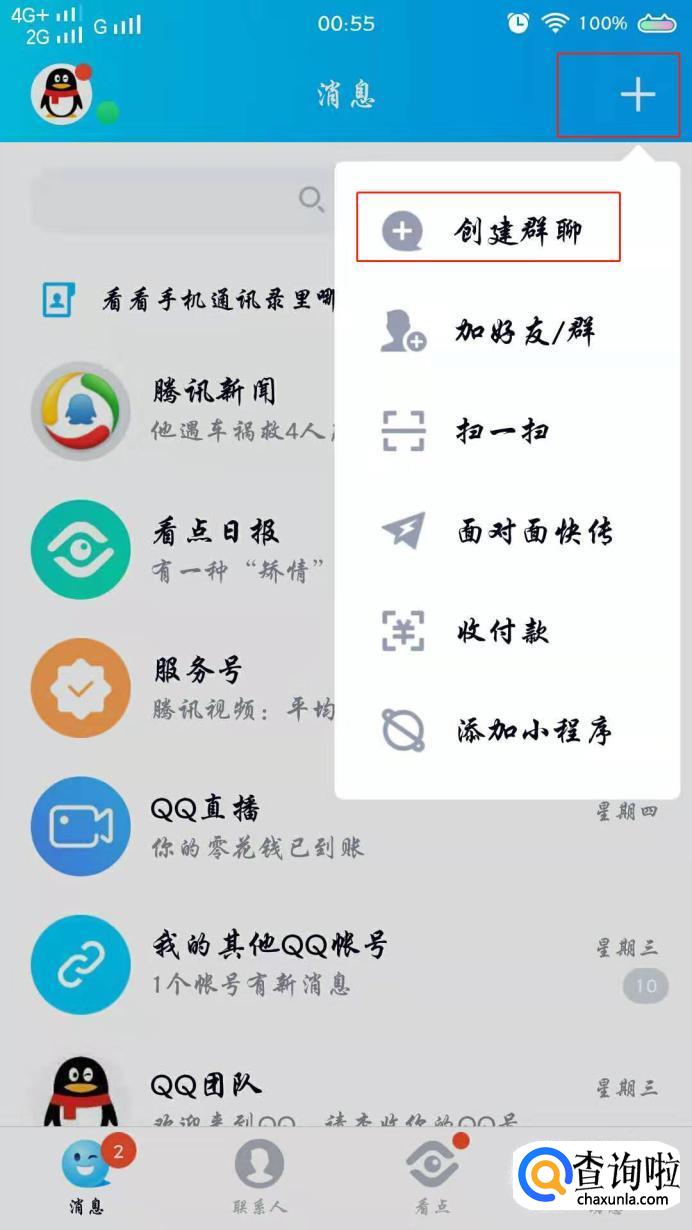This screenshot has width=692, height=1230.
Task: Open 腾讯新闻 conversation
Action: (180, 410)
